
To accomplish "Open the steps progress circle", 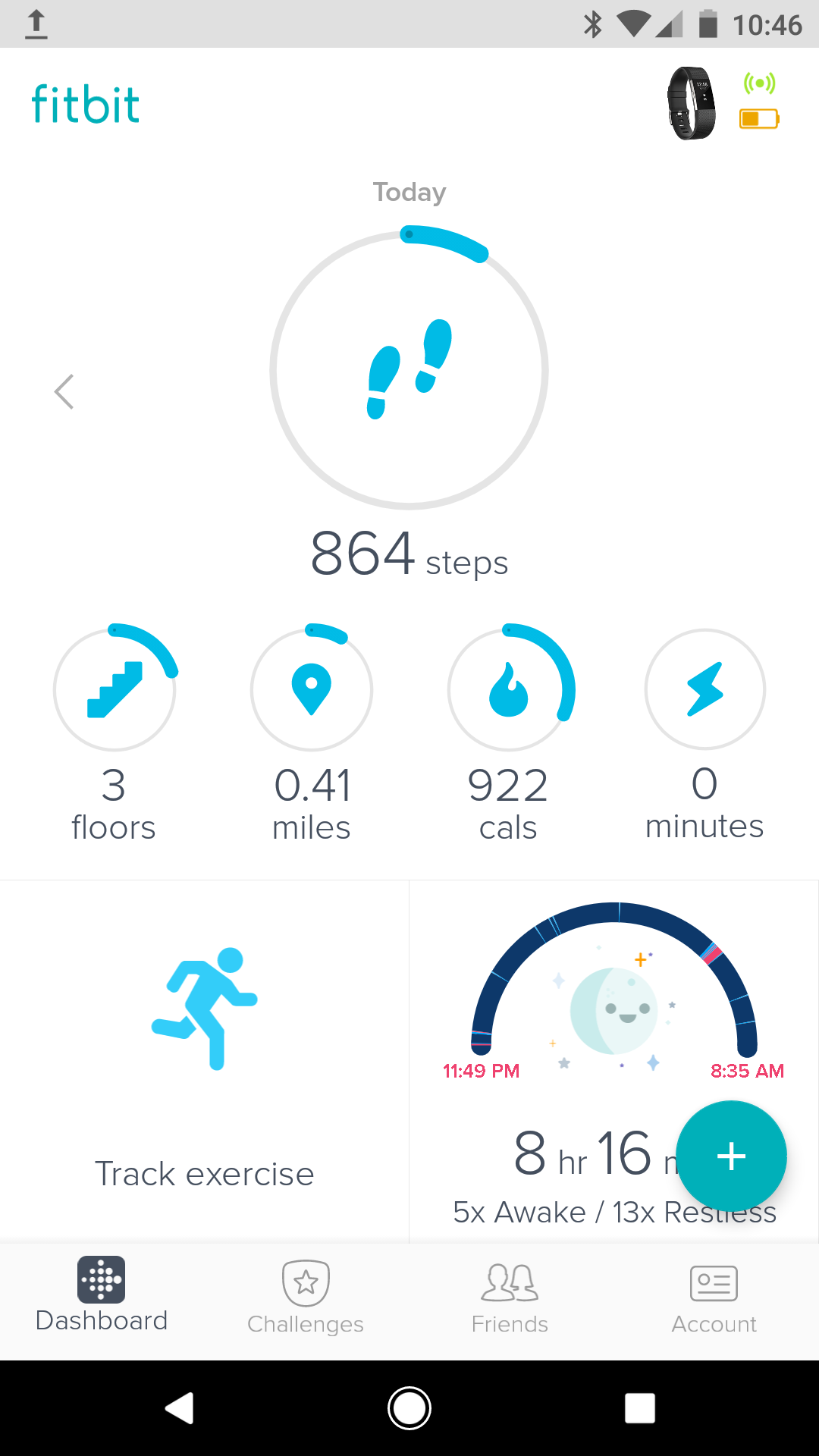I will pos(409,369).
